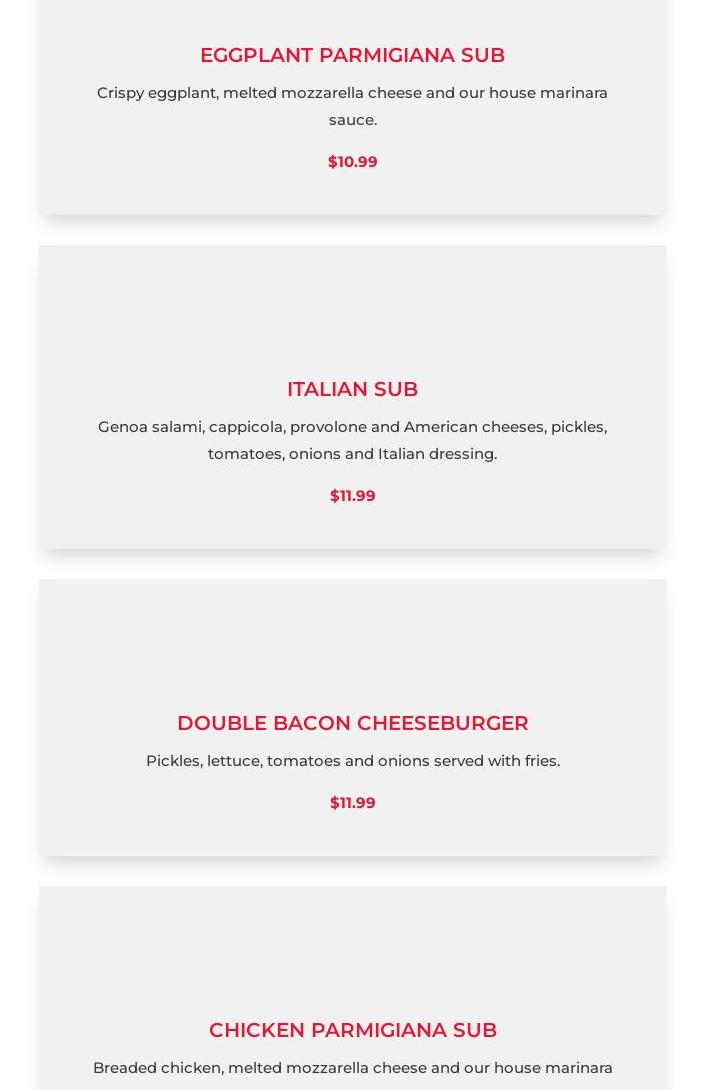Screen dimensions: 705x1090
Task: Select the Italian Sub menu item
Action: (x=352, y=389)
